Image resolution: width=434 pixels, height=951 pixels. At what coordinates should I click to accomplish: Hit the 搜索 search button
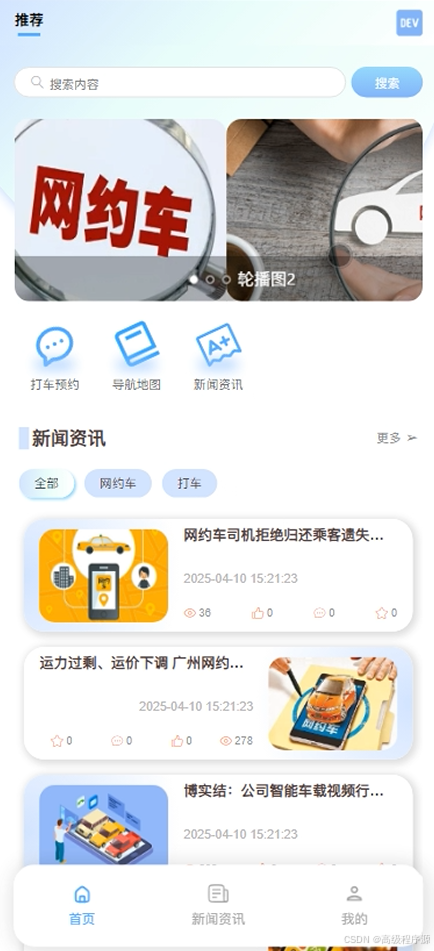pyautogui.click(x=387, y=82)
